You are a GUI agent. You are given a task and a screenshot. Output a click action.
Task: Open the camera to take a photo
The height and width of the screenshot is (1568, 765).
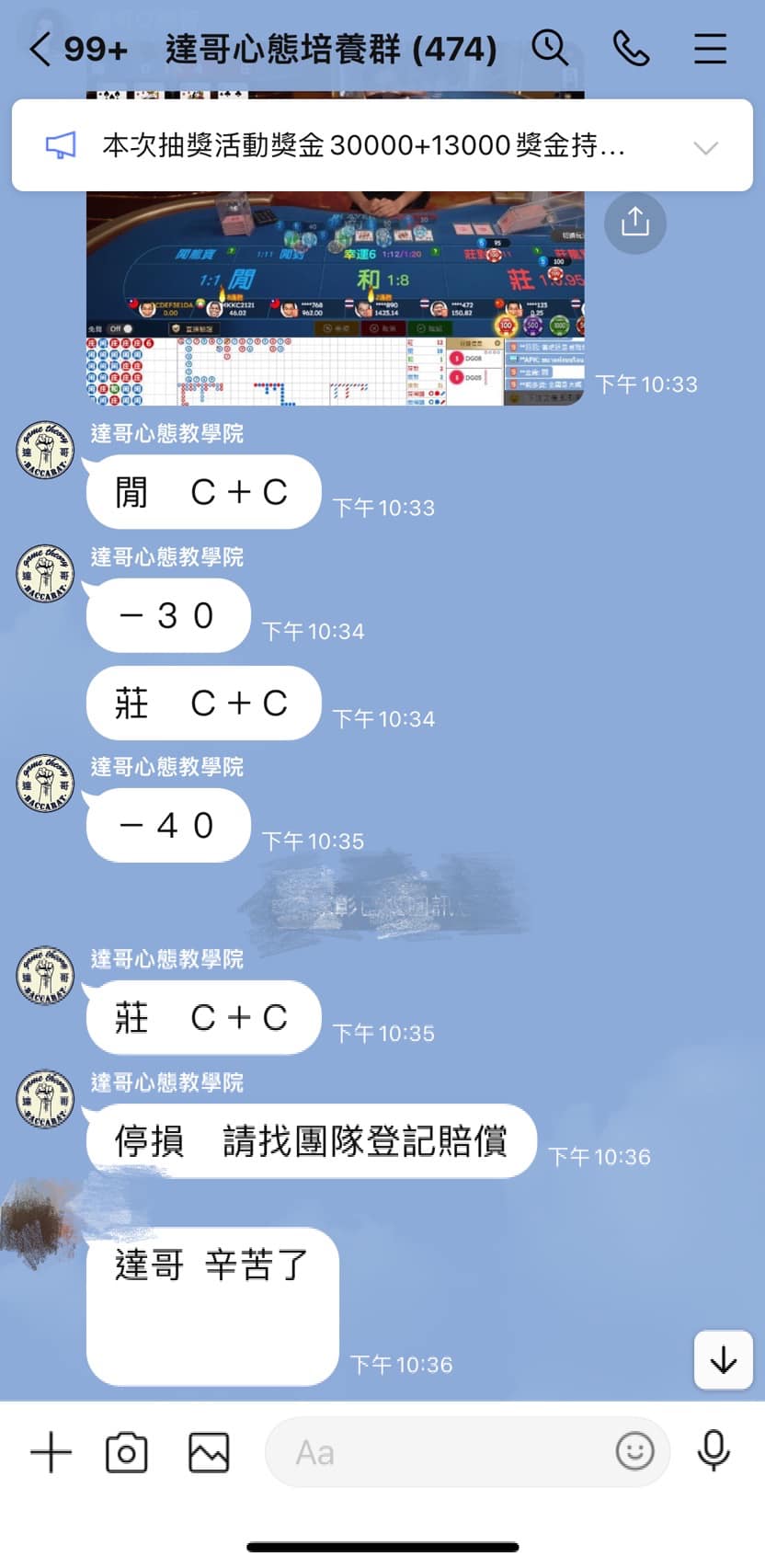(x=127, y=1453)
